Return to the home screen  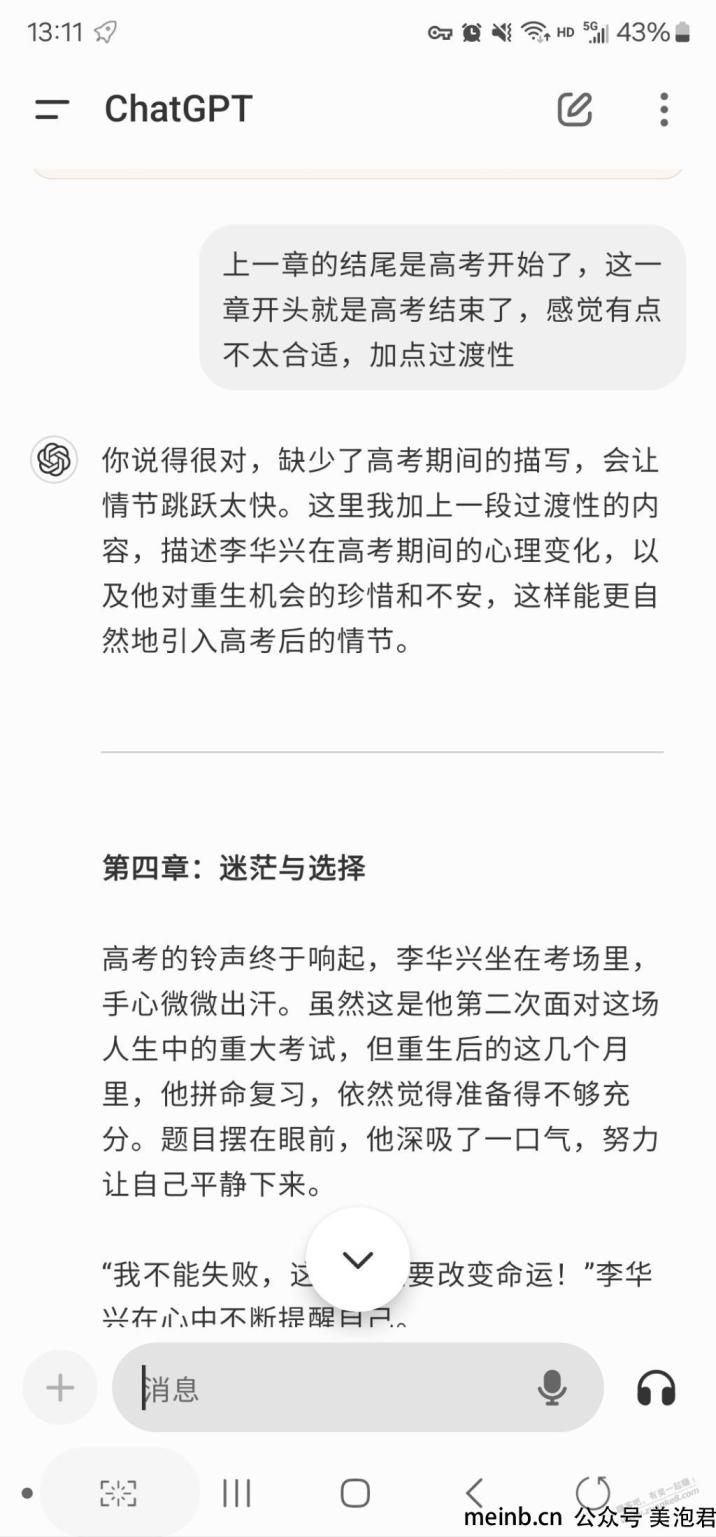[355, 1494]
